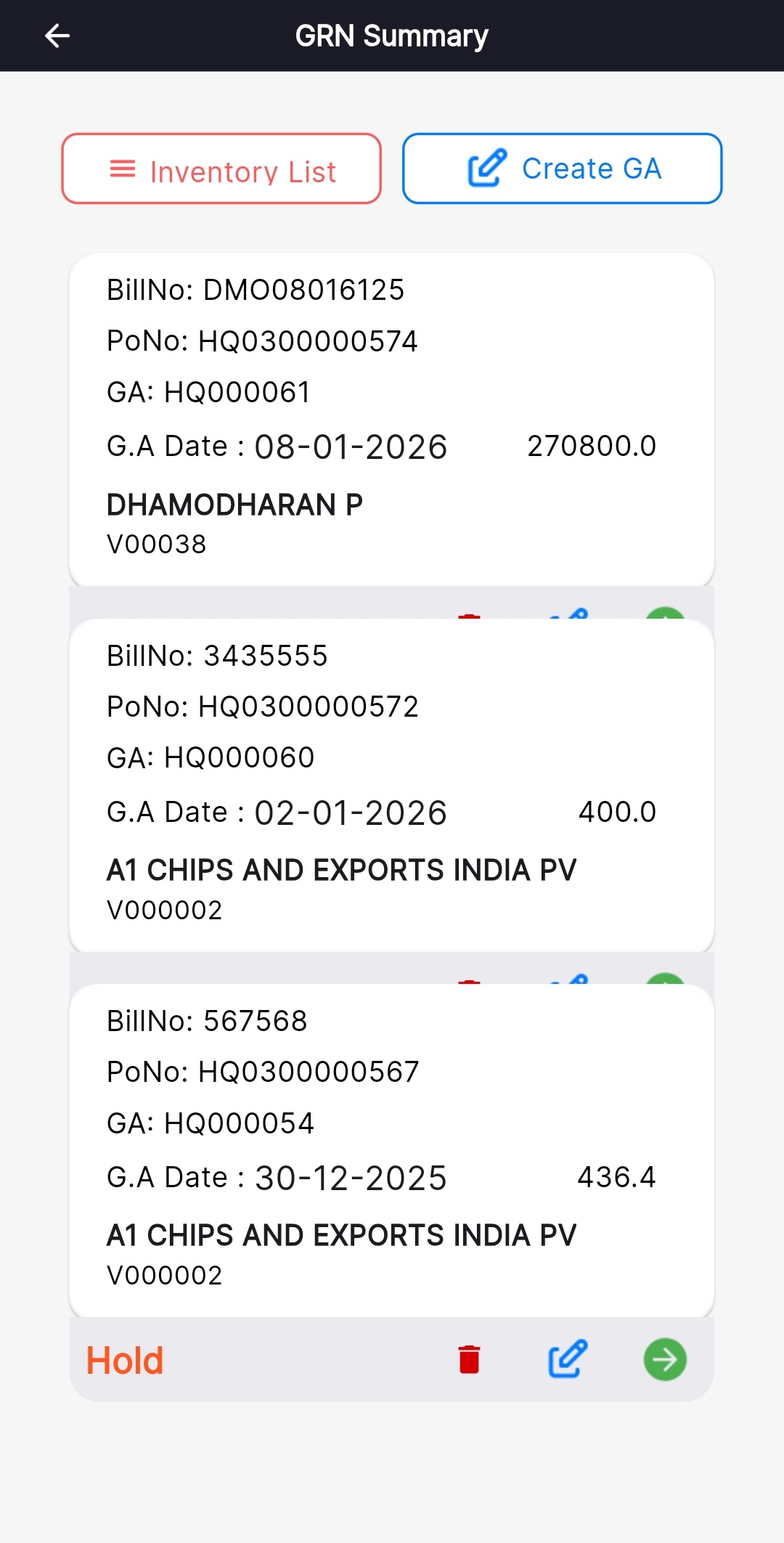Open the card for bill DMO08016125
Viewport: 784px width, 1543px height.
[x=391, y=418]
